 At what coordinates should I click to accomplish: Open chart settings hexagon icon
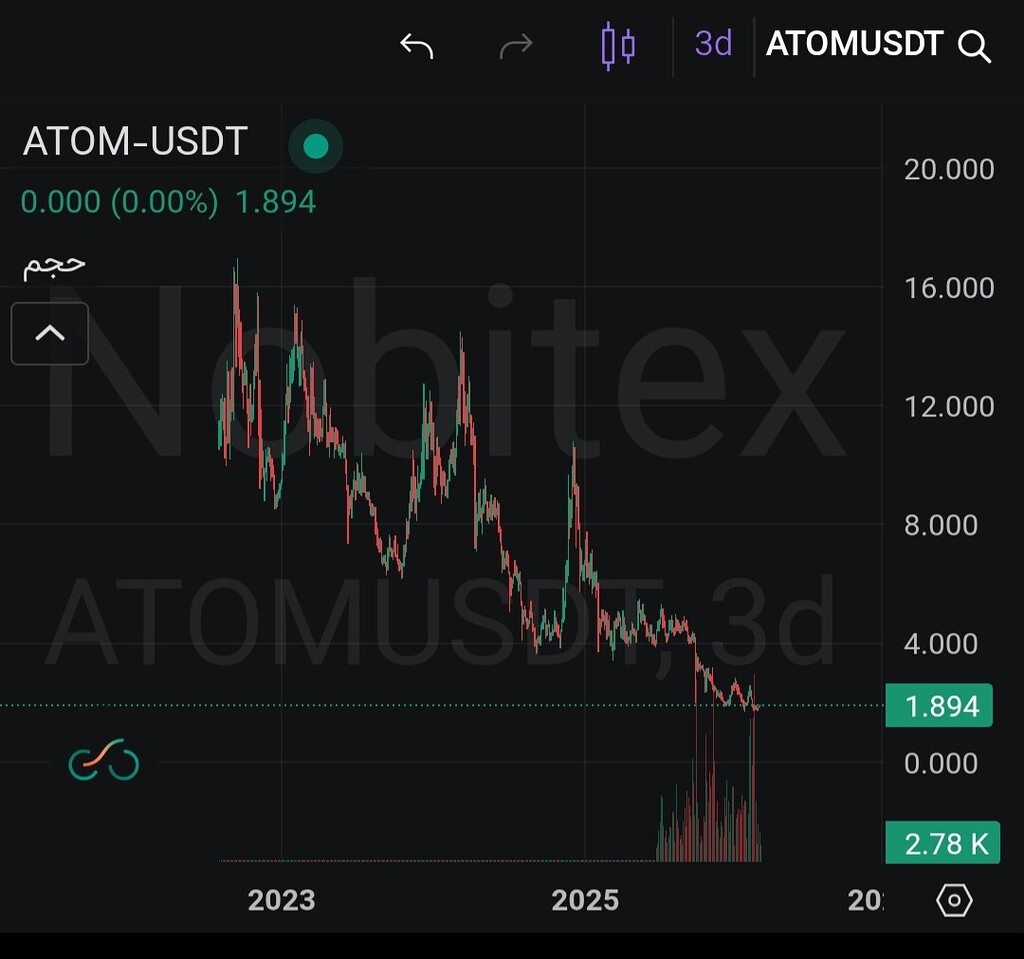(x=954, y=900)
